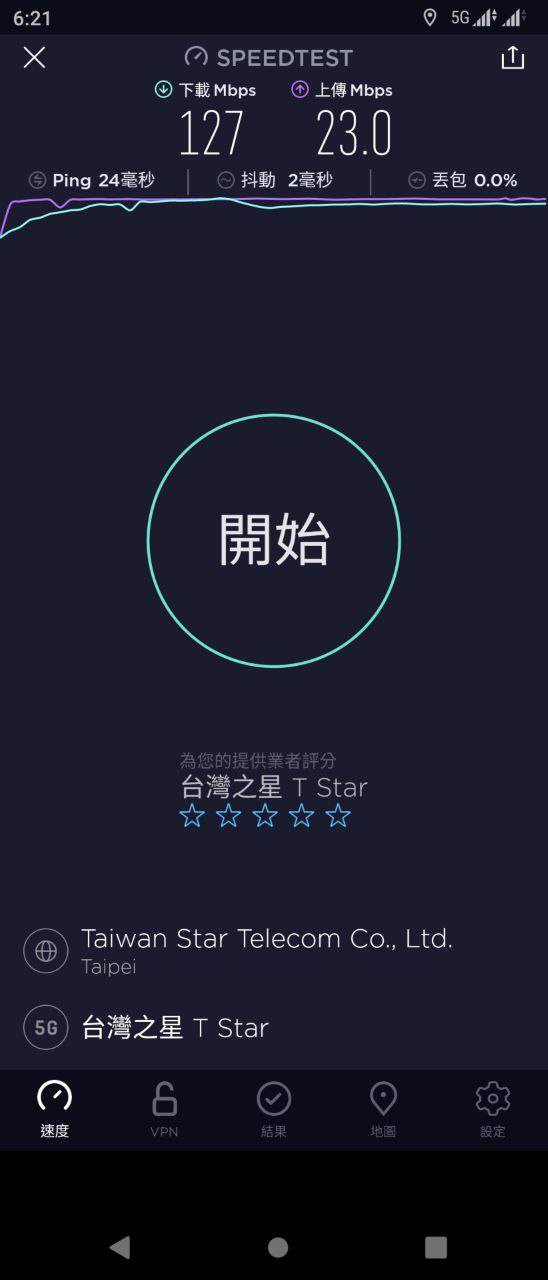Viewport: 548px width, 1280px height.
Task: Open the 結果 tab
Action: pyautogui.click(x=274, y=1110)
